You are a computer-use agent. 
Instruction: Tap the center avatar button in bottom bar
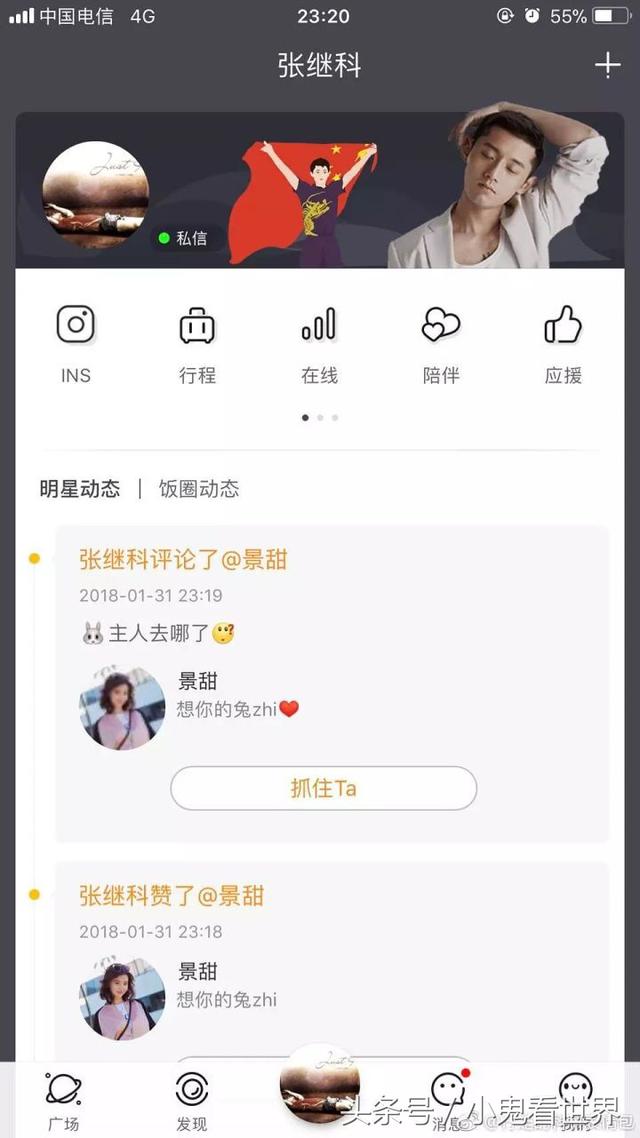[x=320, y=1085]
